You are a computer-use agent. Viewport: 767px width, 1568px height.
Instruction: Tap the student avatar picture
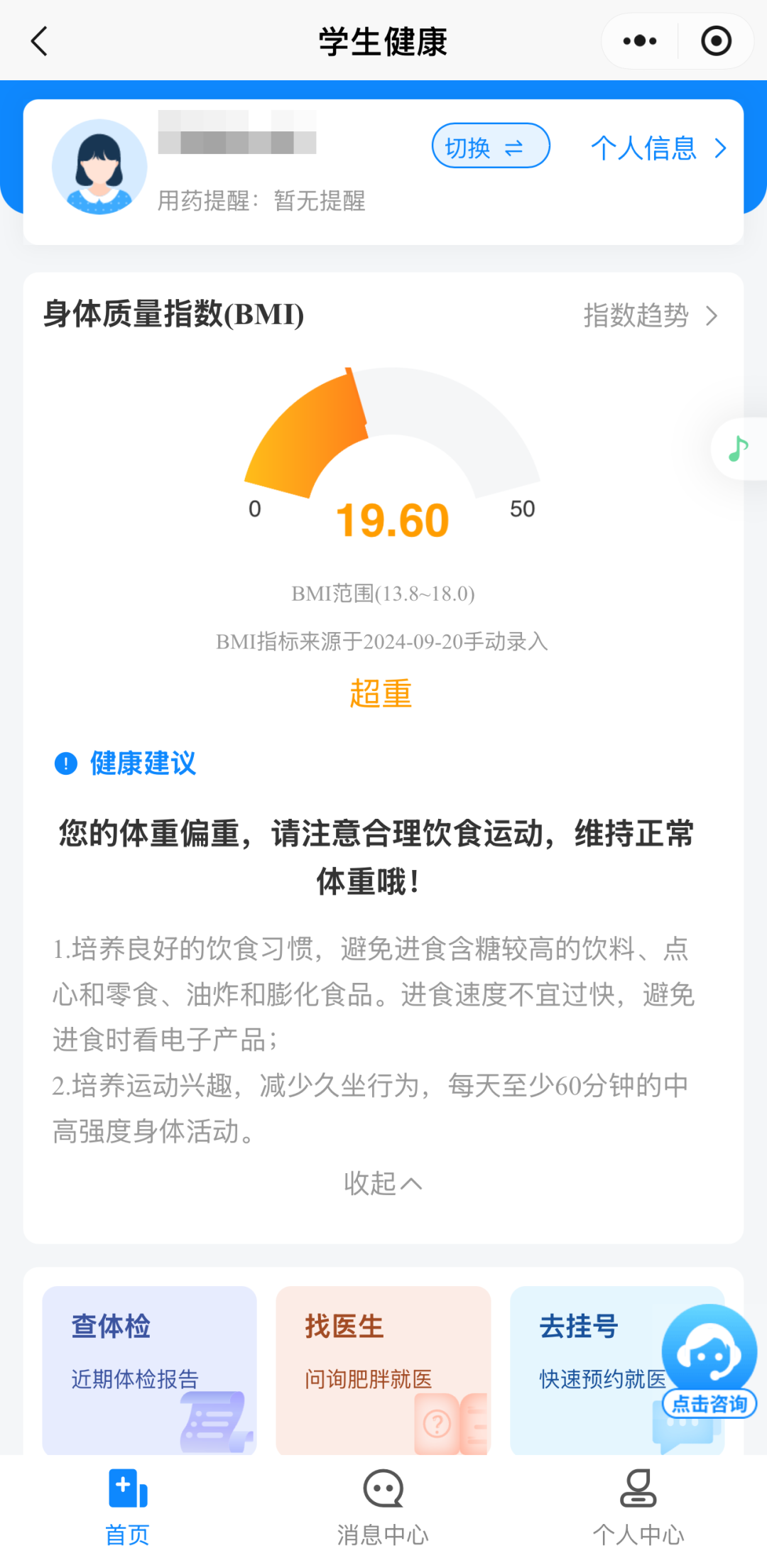(99, 168)
